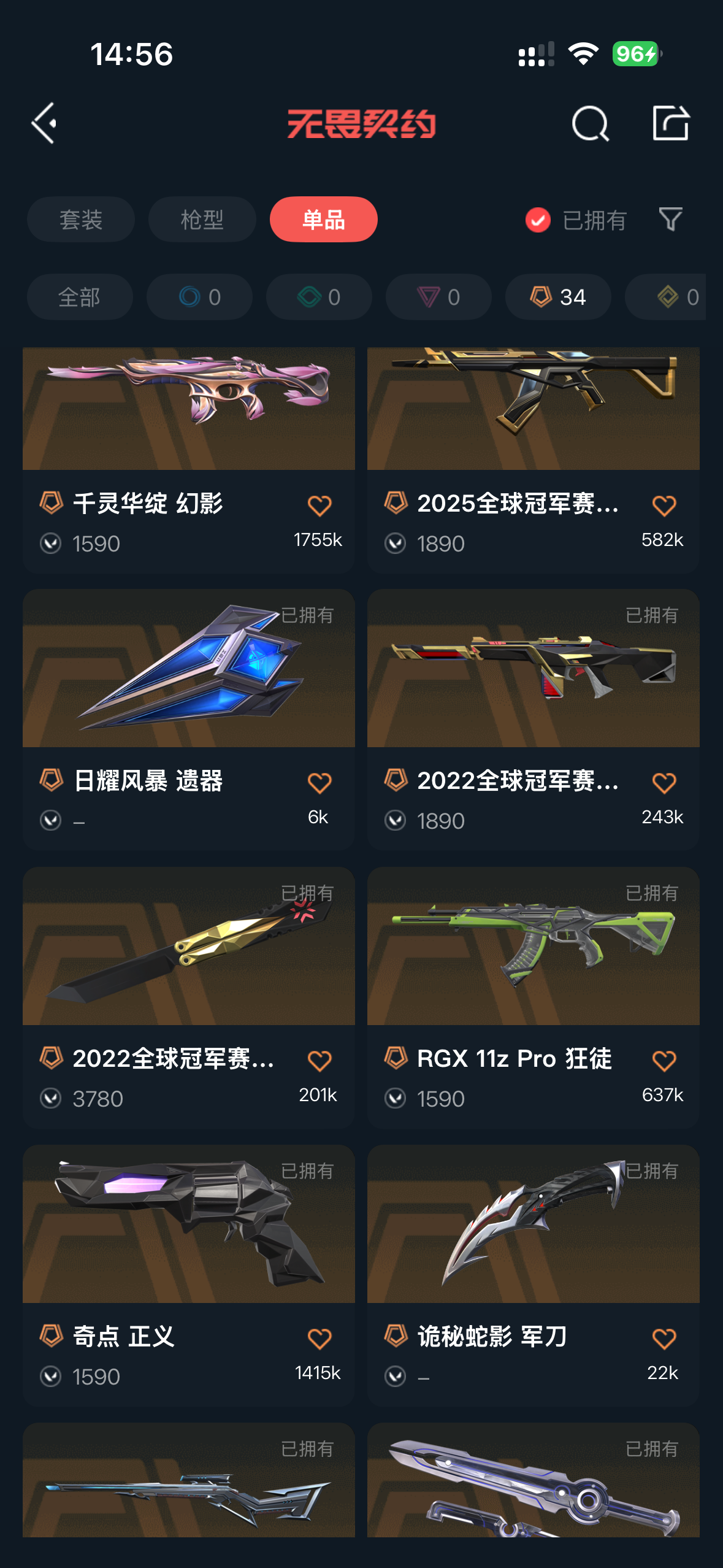Like the 千灵华绽 幻影 skin
The height and width of the screenshot is (1568, 723).
pyautogui.click(x=319, y=506)
